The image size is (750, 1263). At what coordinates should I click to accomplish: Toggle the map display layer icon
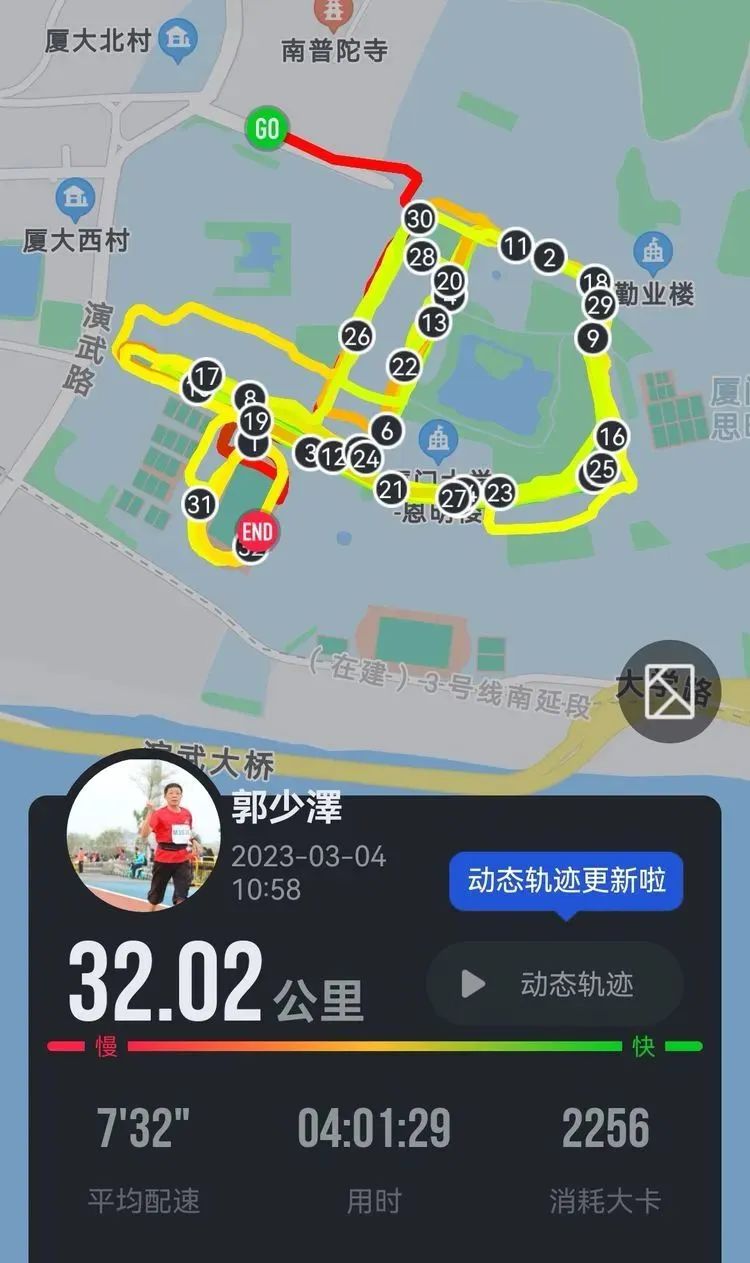click(x=669, y=691)
